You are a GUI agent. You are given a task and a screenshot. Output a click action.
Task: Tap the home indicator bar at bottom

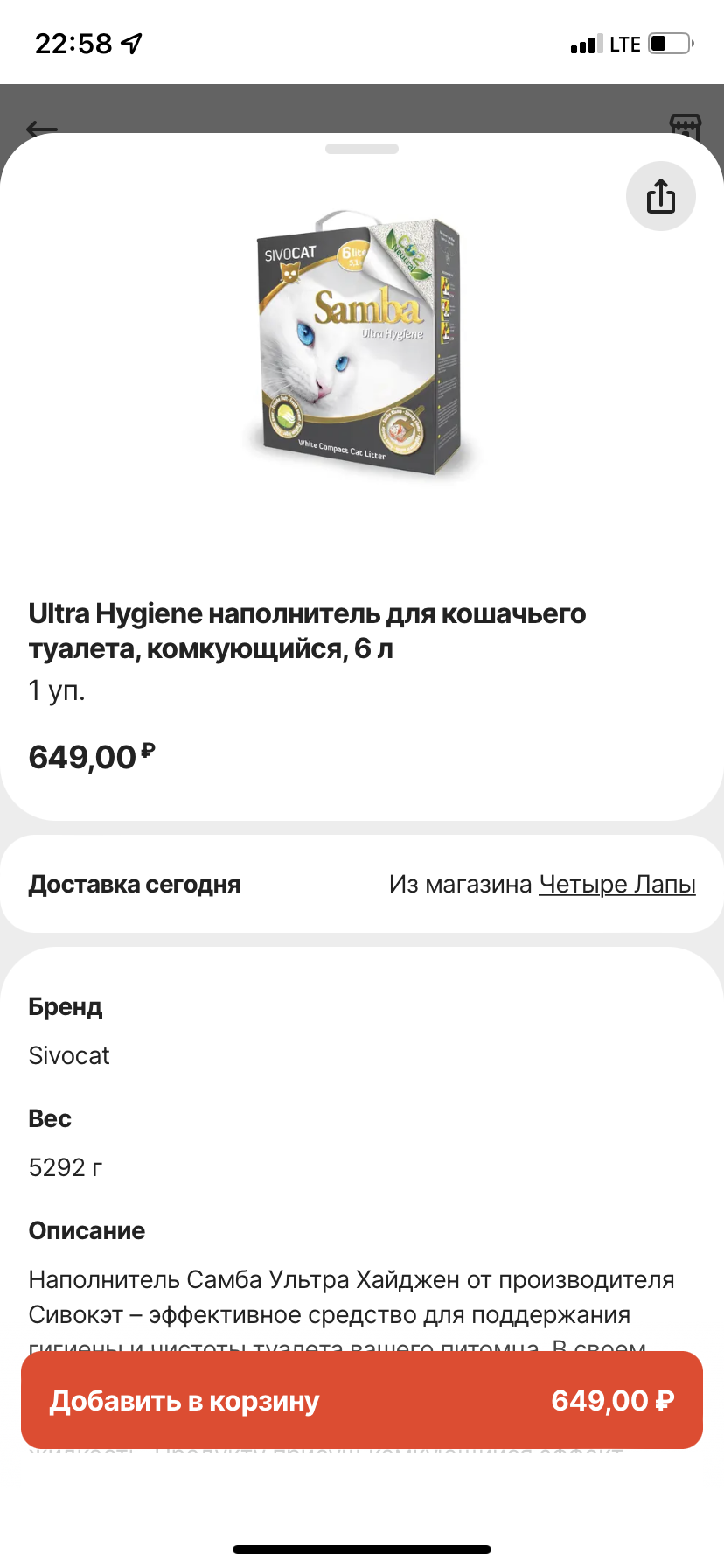[x=362, y=1548]
